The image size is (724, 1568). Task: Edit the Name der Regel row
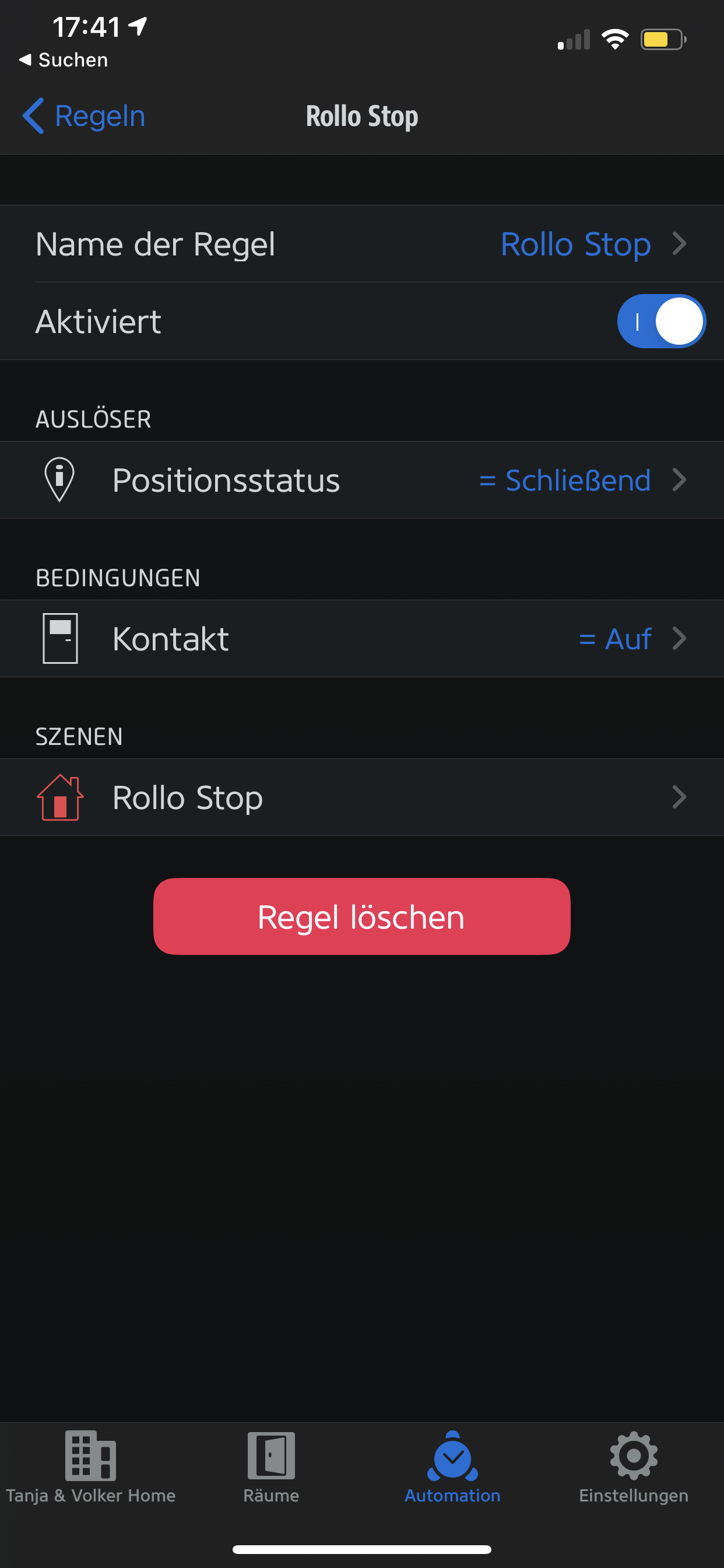(361, 244)
